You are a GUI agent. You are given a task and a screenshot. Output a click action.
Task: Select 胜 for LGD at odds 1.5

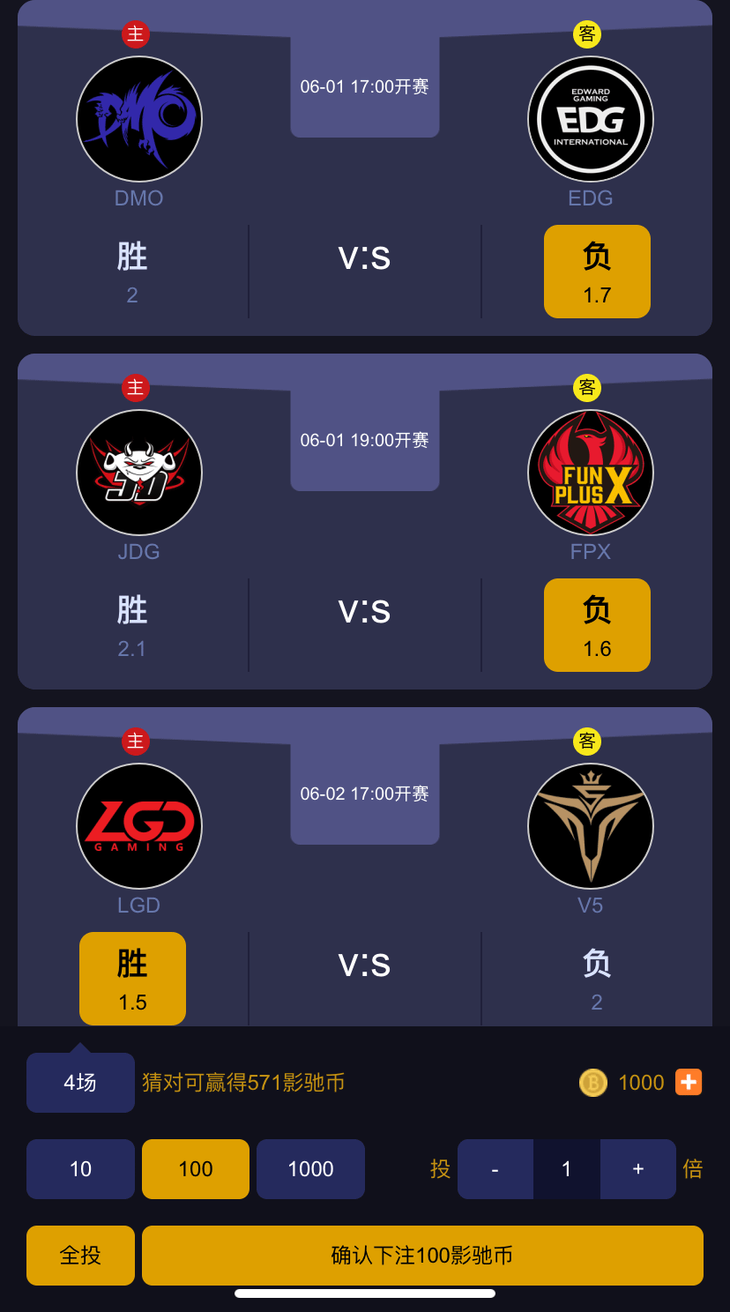click(x=132, y=978)
